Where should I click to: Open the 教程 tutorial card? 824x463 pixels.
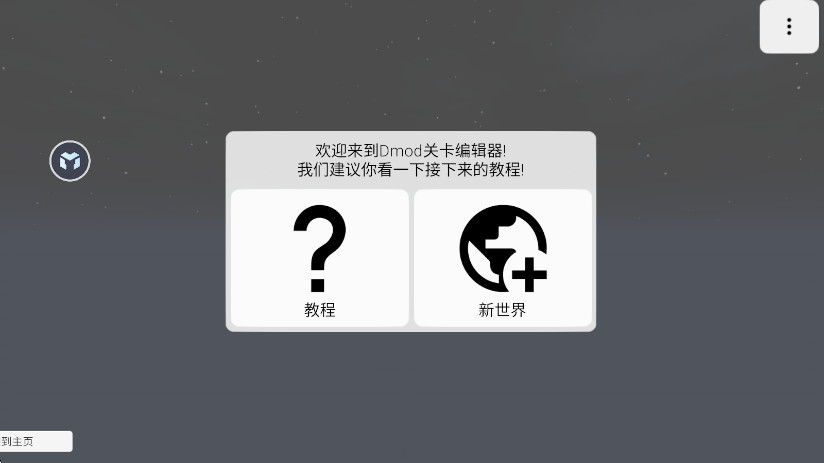point(320,258)
